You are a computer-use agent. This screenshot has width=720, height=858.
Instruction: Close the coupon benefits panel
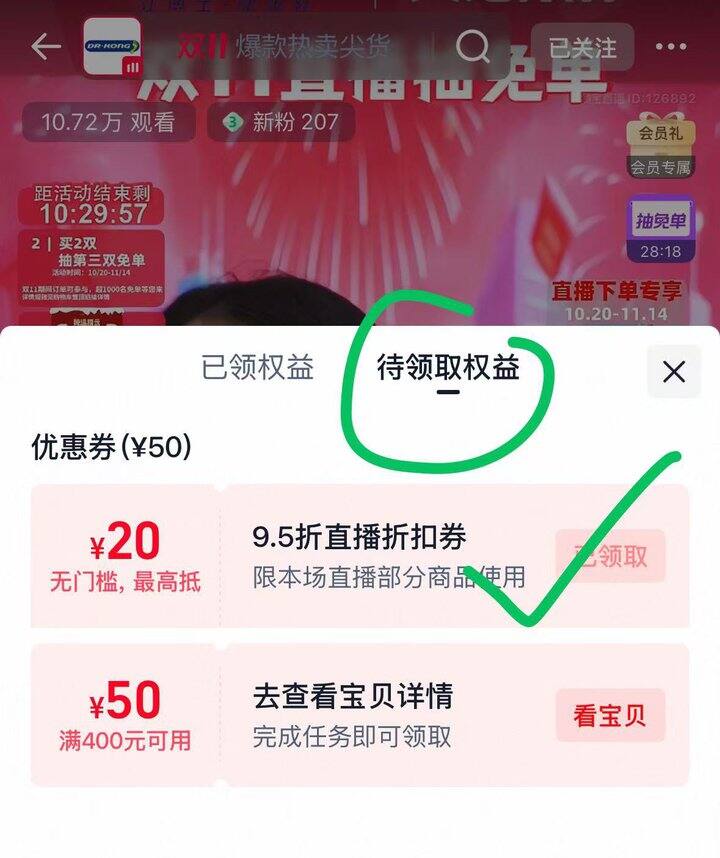click(x=674, y=372)
